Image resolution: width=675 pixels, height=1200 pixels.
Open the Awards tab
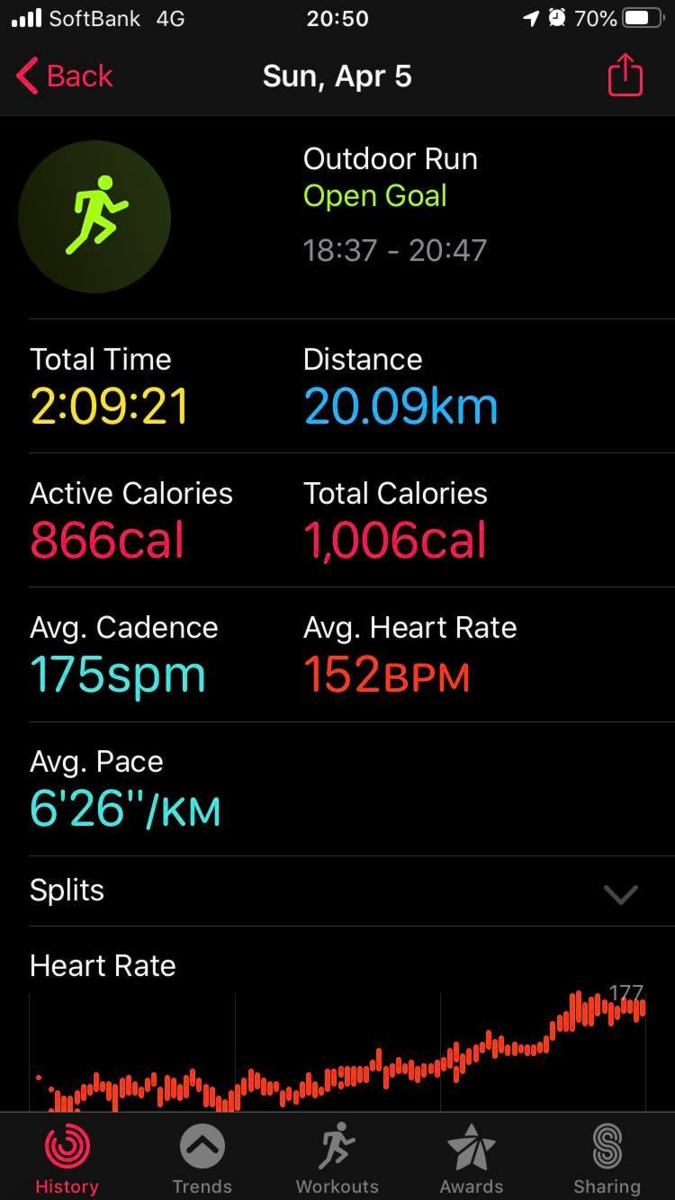(x=472, y=1158)
